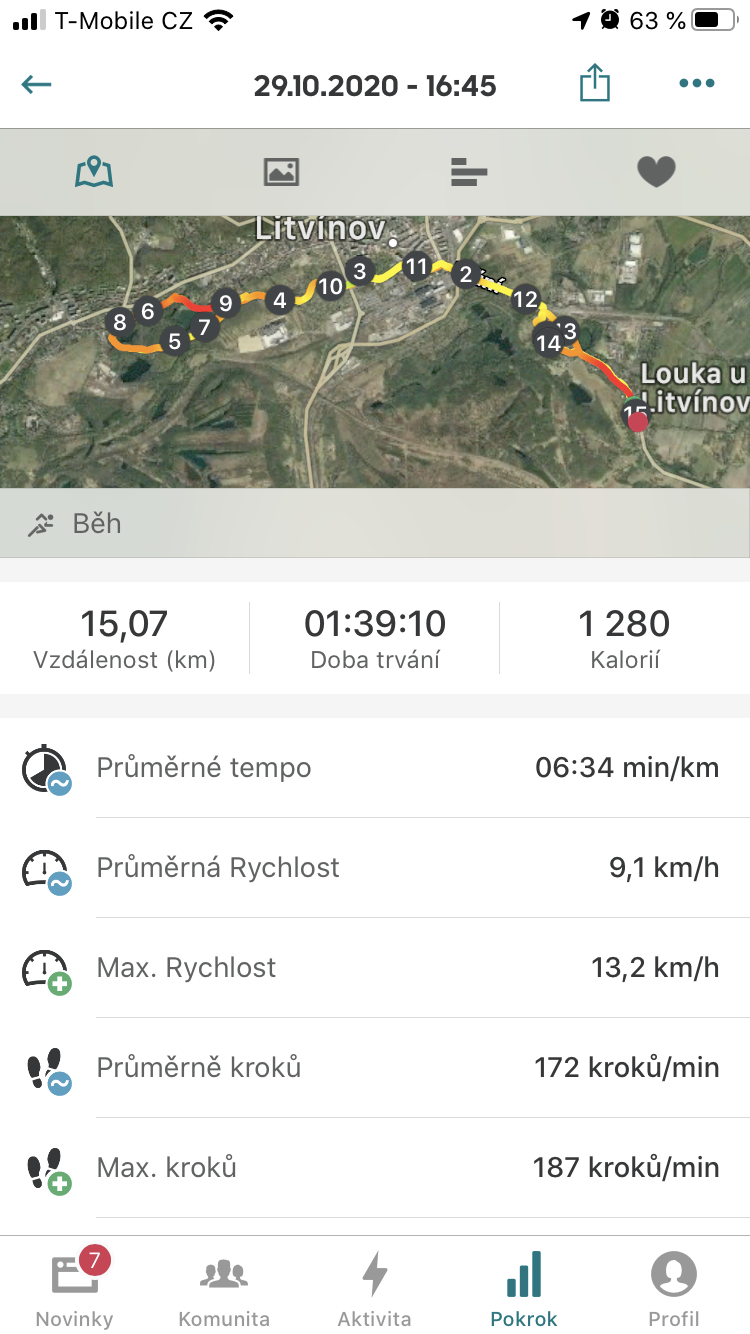
Task: Switch to the photos tab
Action: (281, 172)
